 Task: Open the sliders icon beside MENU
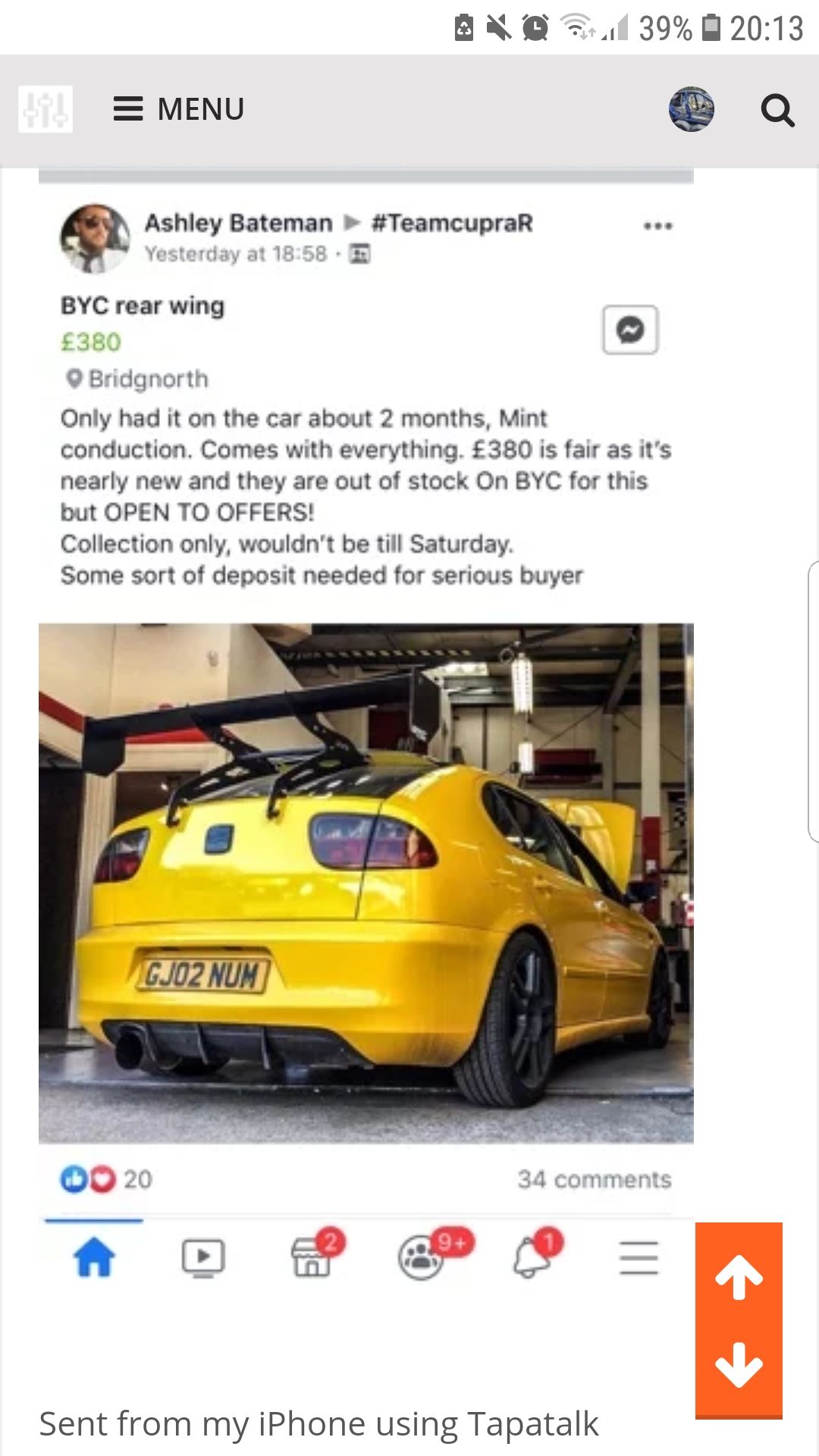(x=45, y=109)
